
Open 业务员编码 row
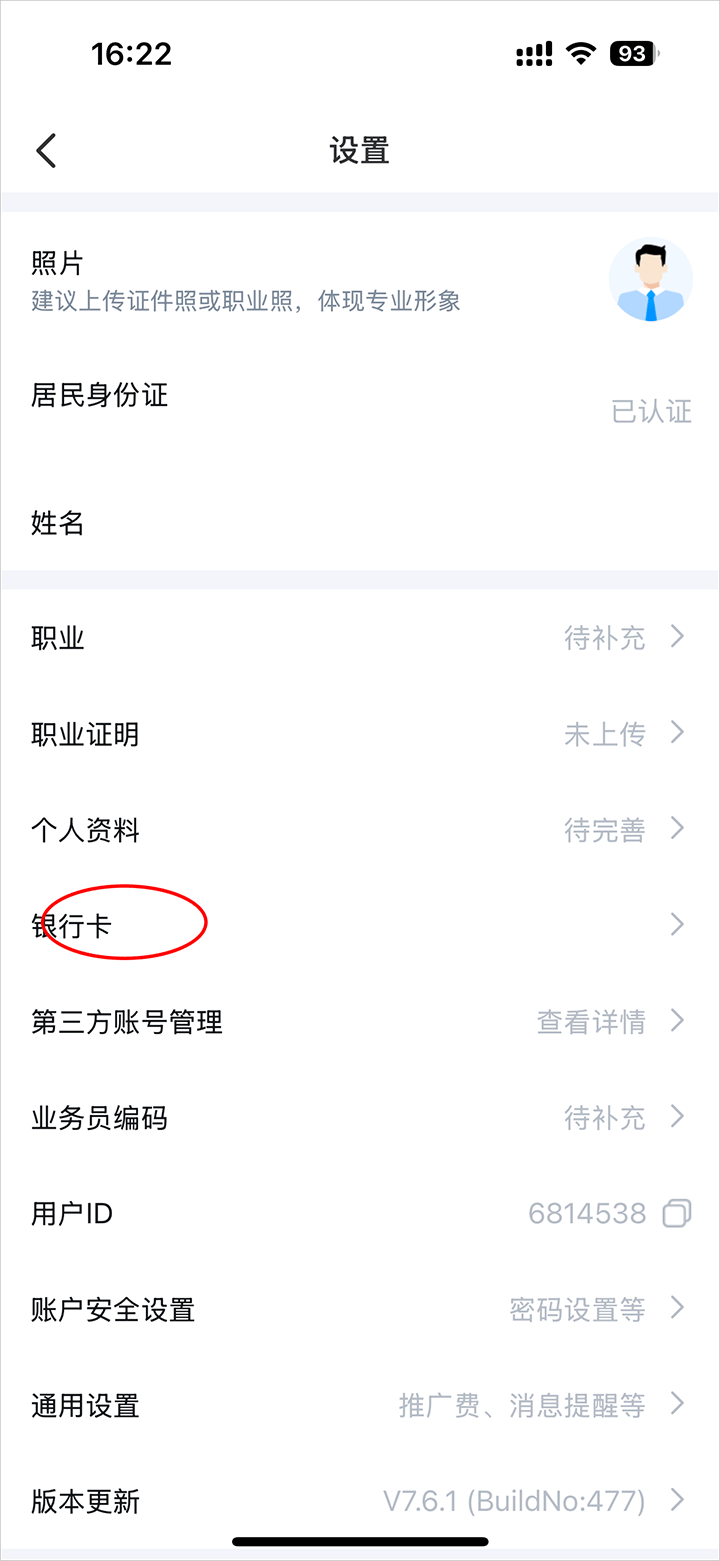coord(360,1117)
